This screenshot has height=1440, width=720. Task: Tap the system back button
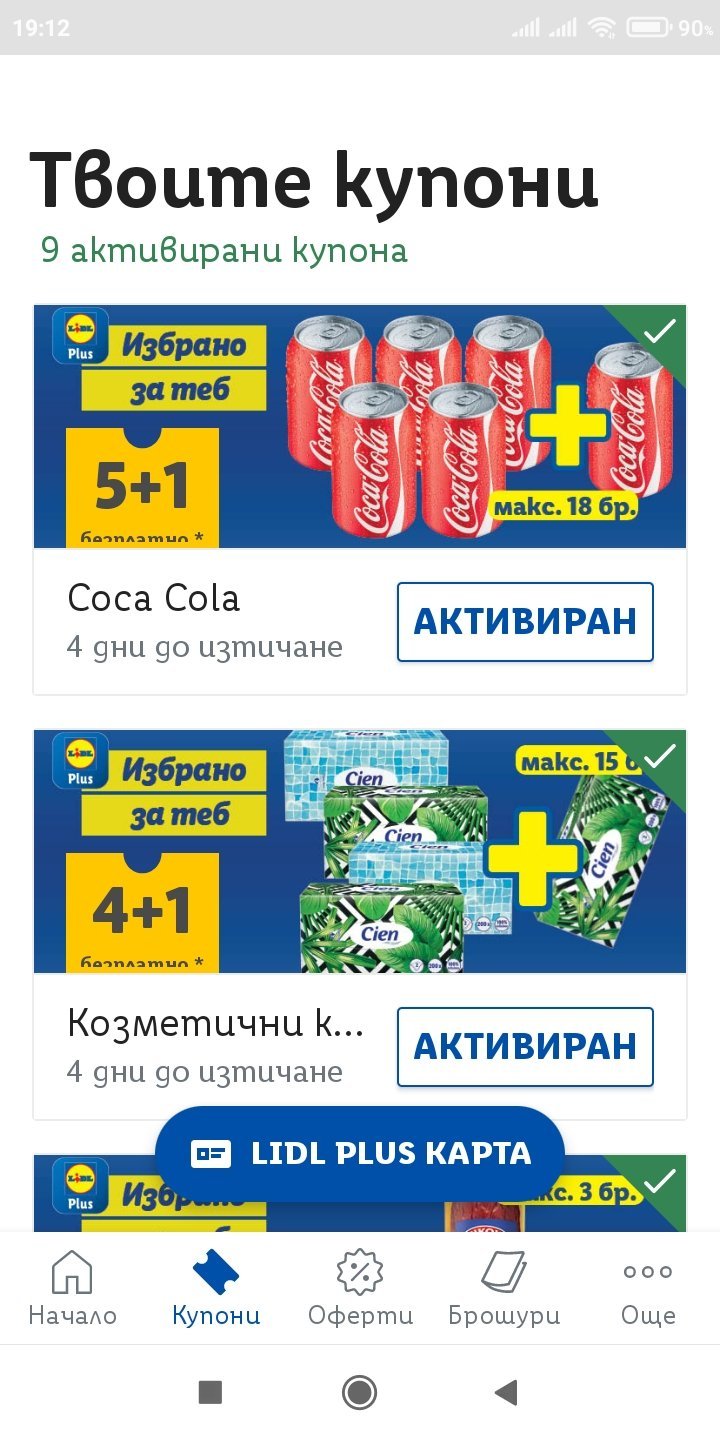coord(507,1392)
